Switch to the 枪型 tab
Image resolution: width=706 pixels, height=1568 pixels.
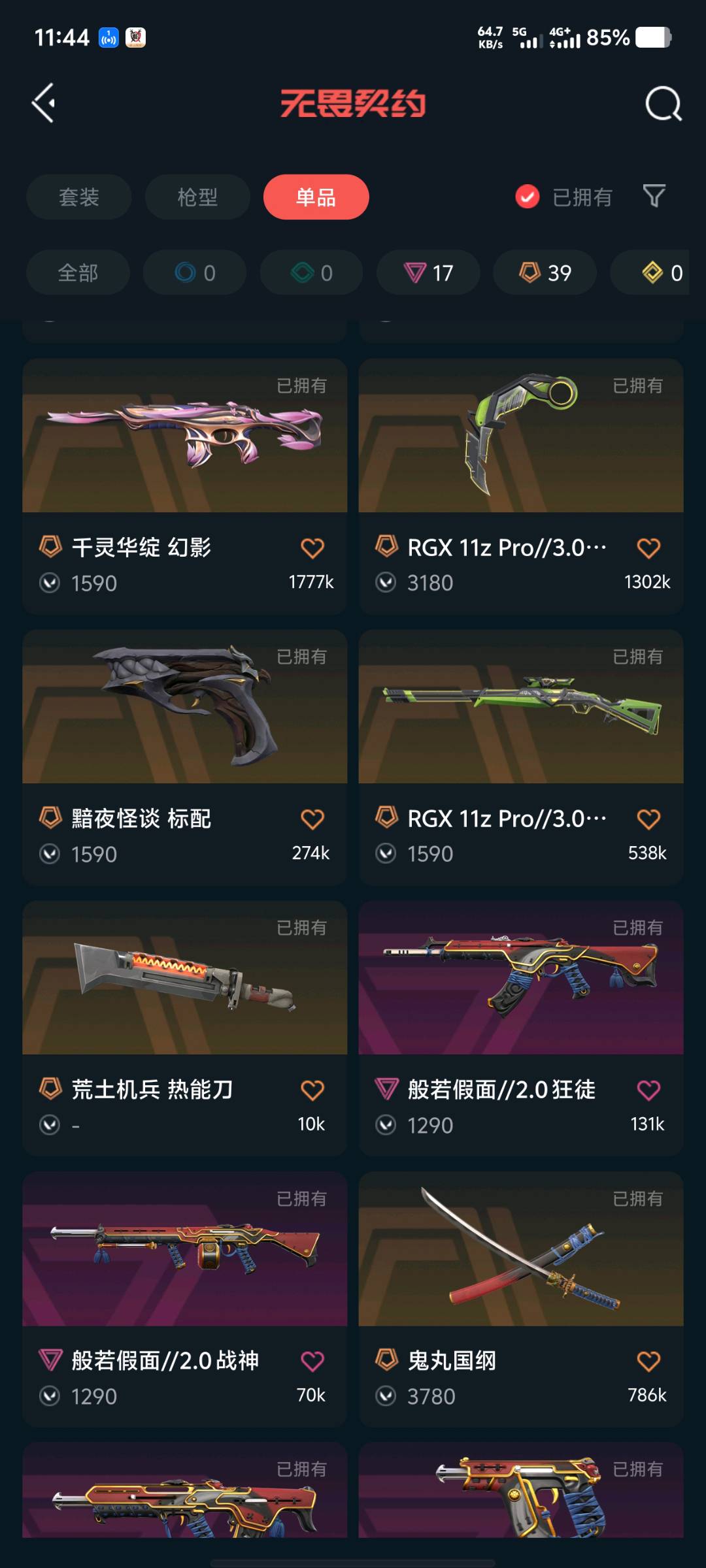[197, 197]
